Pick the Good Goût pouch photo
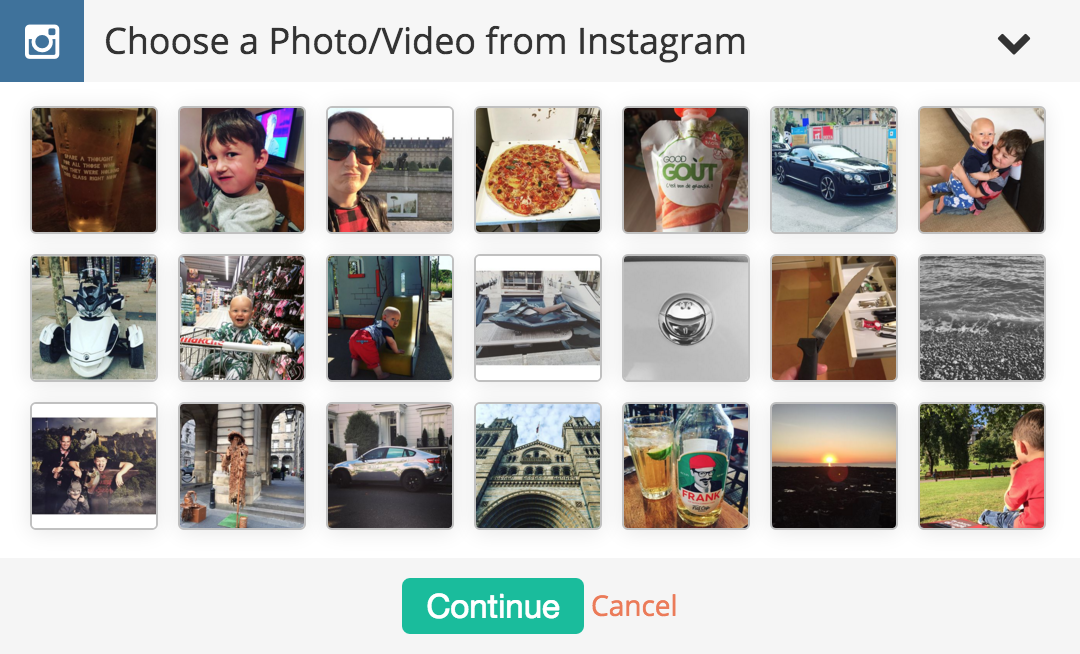 click(686, 170)
